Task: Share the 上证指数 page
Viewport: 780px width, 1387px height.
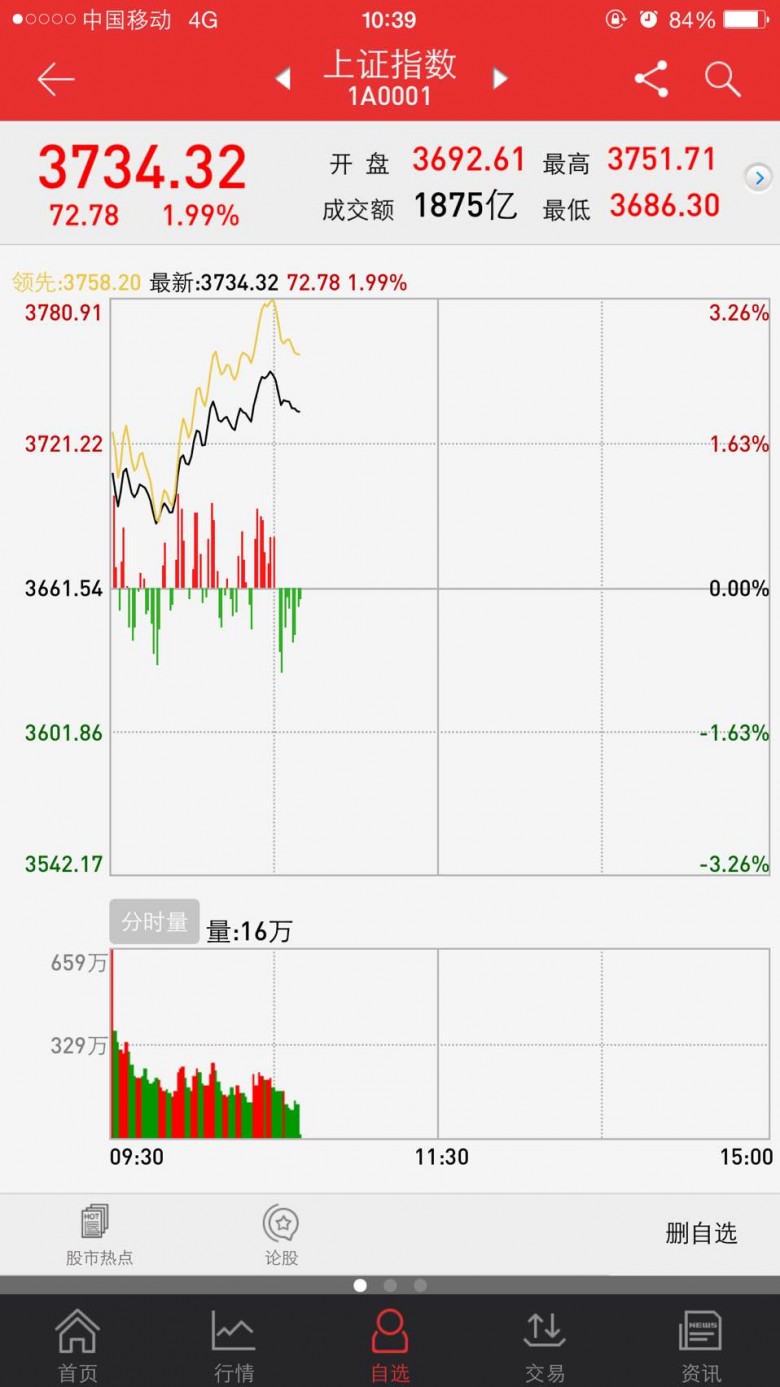Action: [651, 79]
